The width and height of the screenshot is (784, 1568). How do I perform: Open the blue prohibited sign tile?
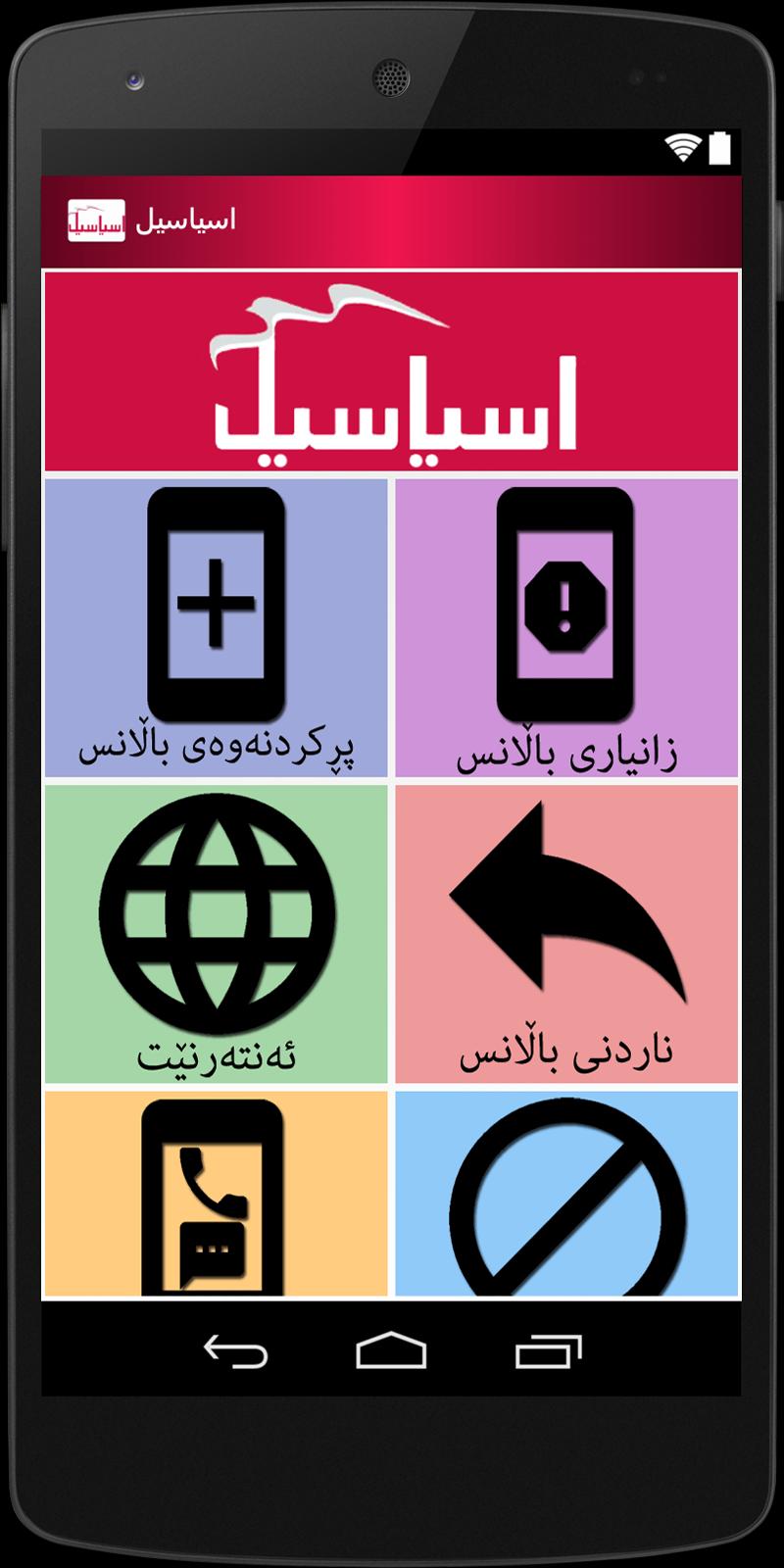click(566, 1194)
